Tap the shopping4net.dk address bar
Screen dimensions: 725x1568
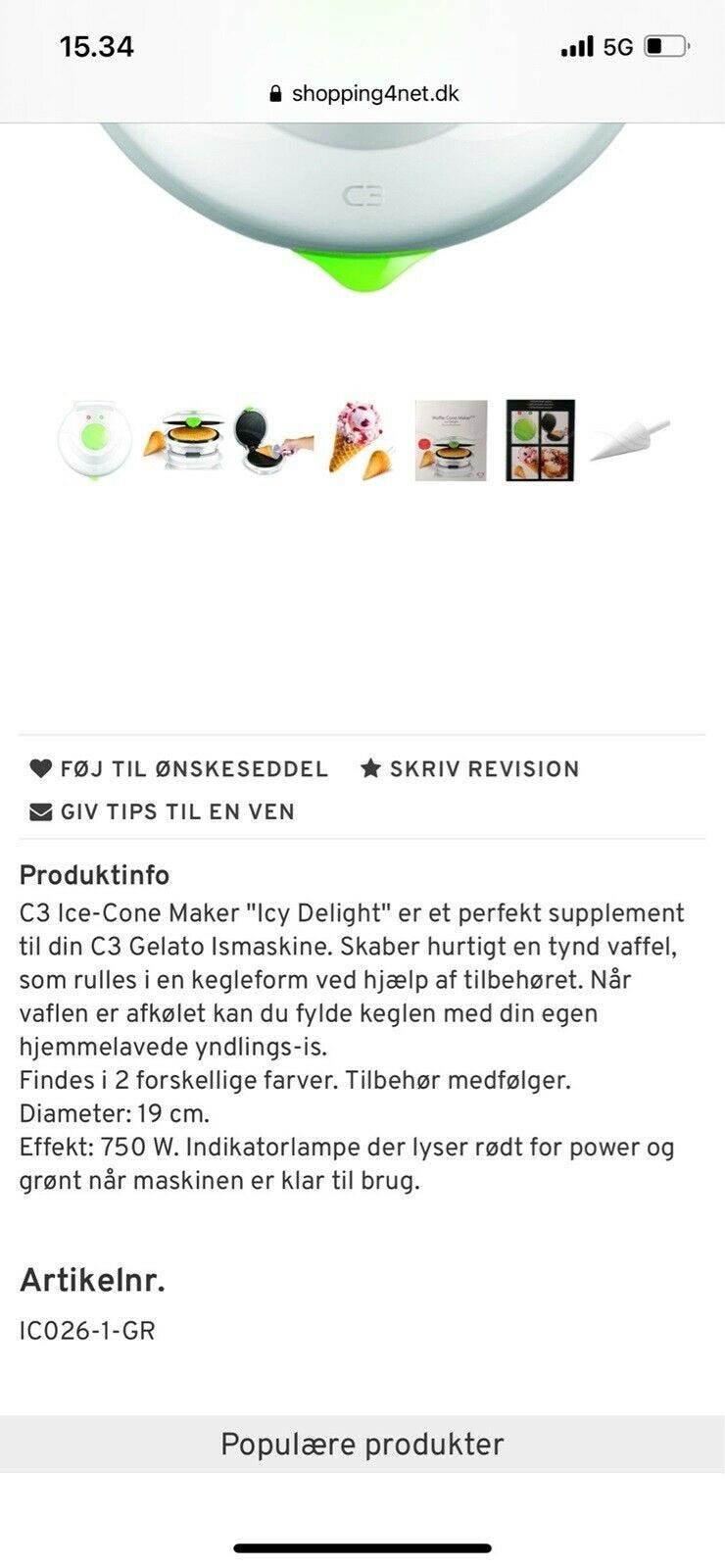pyautogui.click(x=362, y=94)
